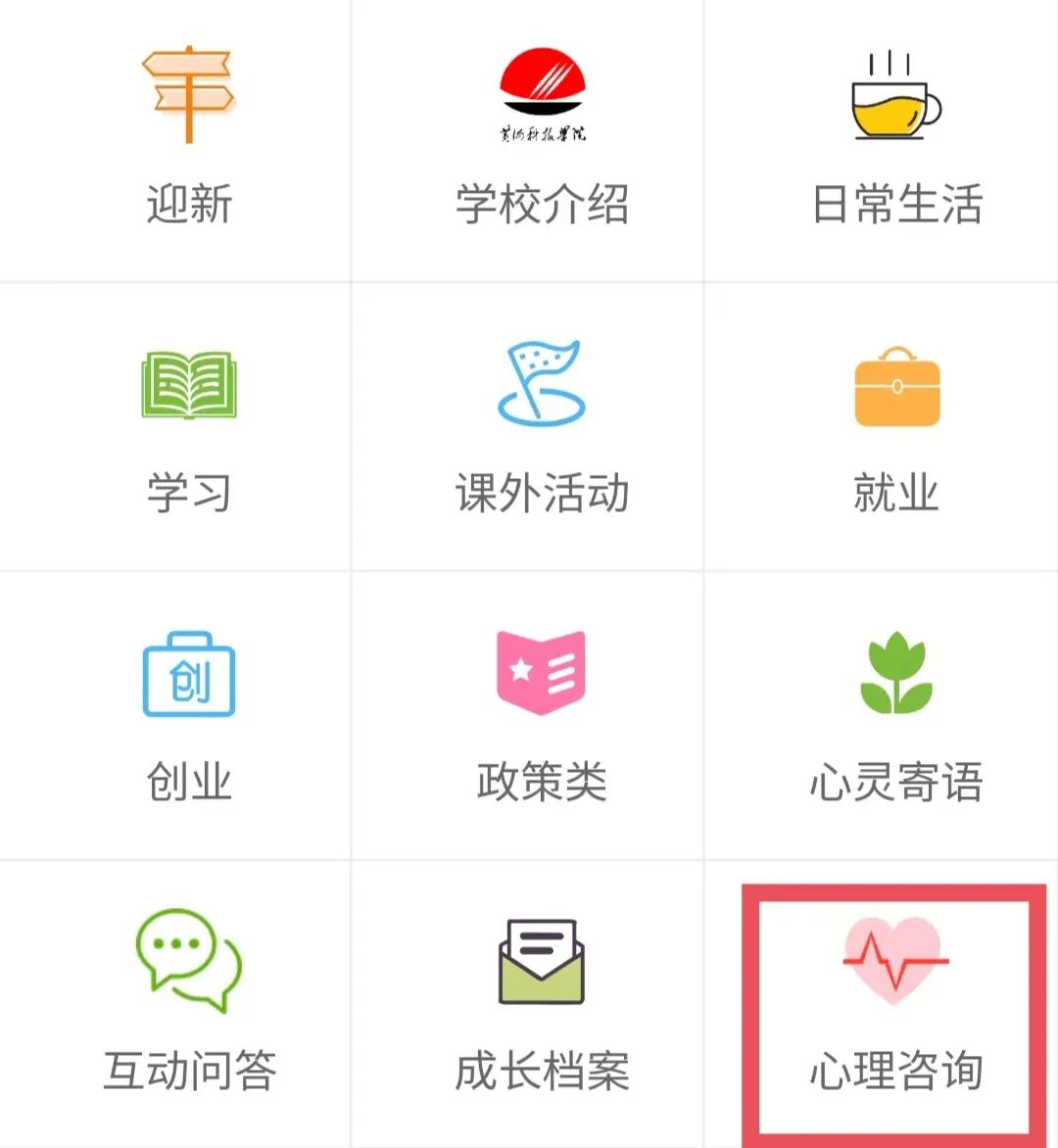The width and height of the screenshot is (1058, 1148).
Task: Enter the 互动问答 Q&A section
Action: click(x=188, y=1004)
